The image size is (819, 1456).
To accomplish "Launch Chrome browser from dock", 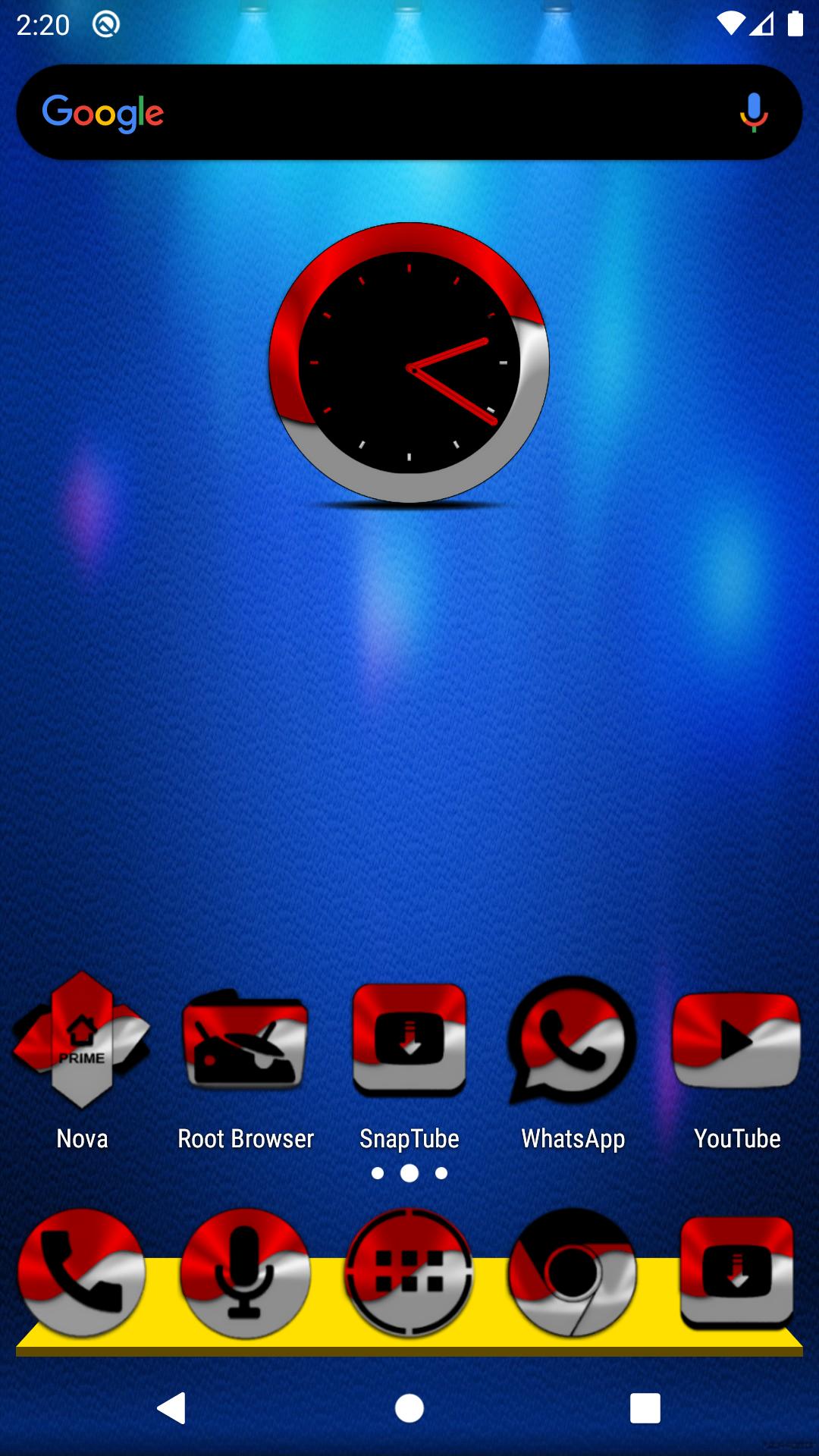I will [573, 1272].
